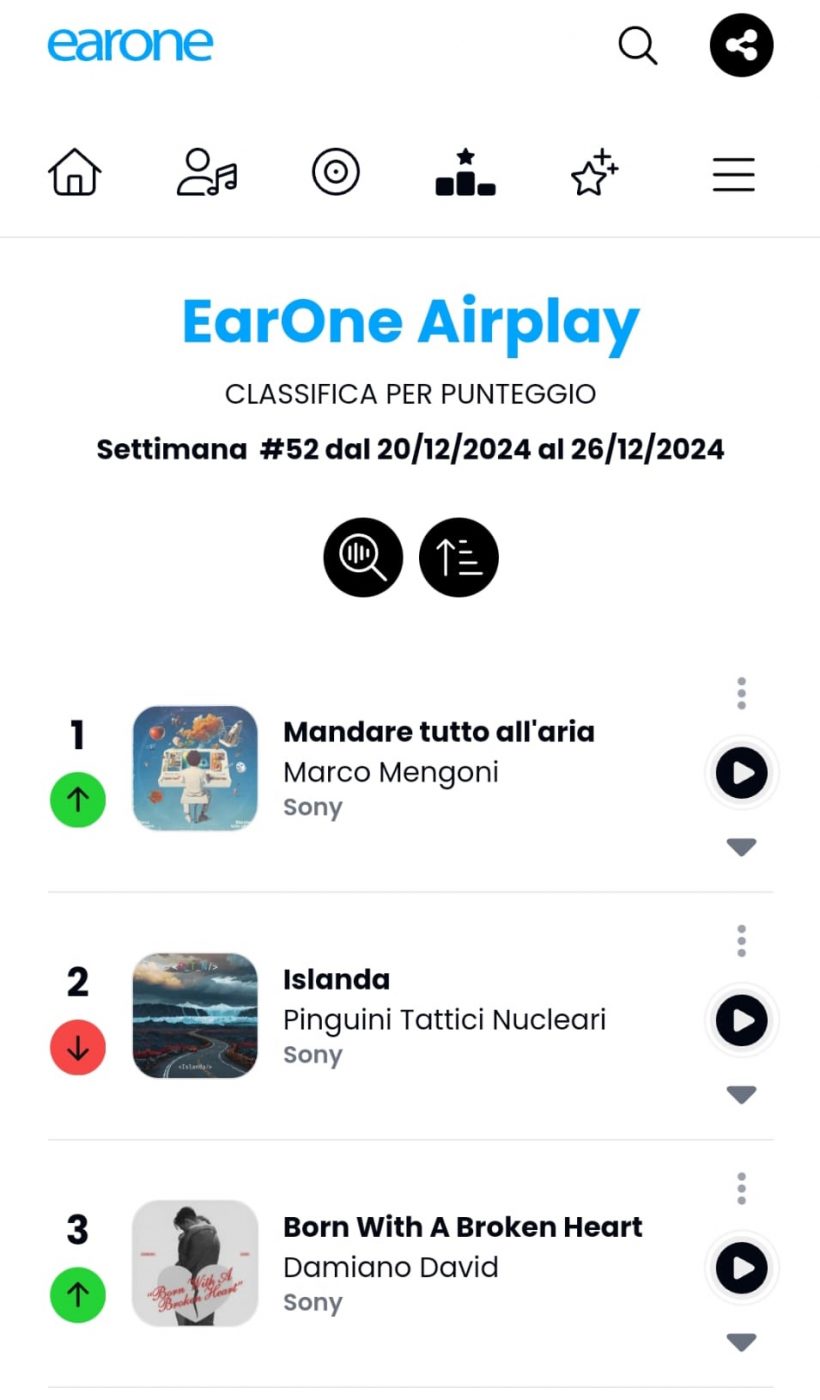Open the three-dot menu for Islanda
The width and height of the screenshot is (820, 1400).
pyautogui.click(x=741, y=940)
